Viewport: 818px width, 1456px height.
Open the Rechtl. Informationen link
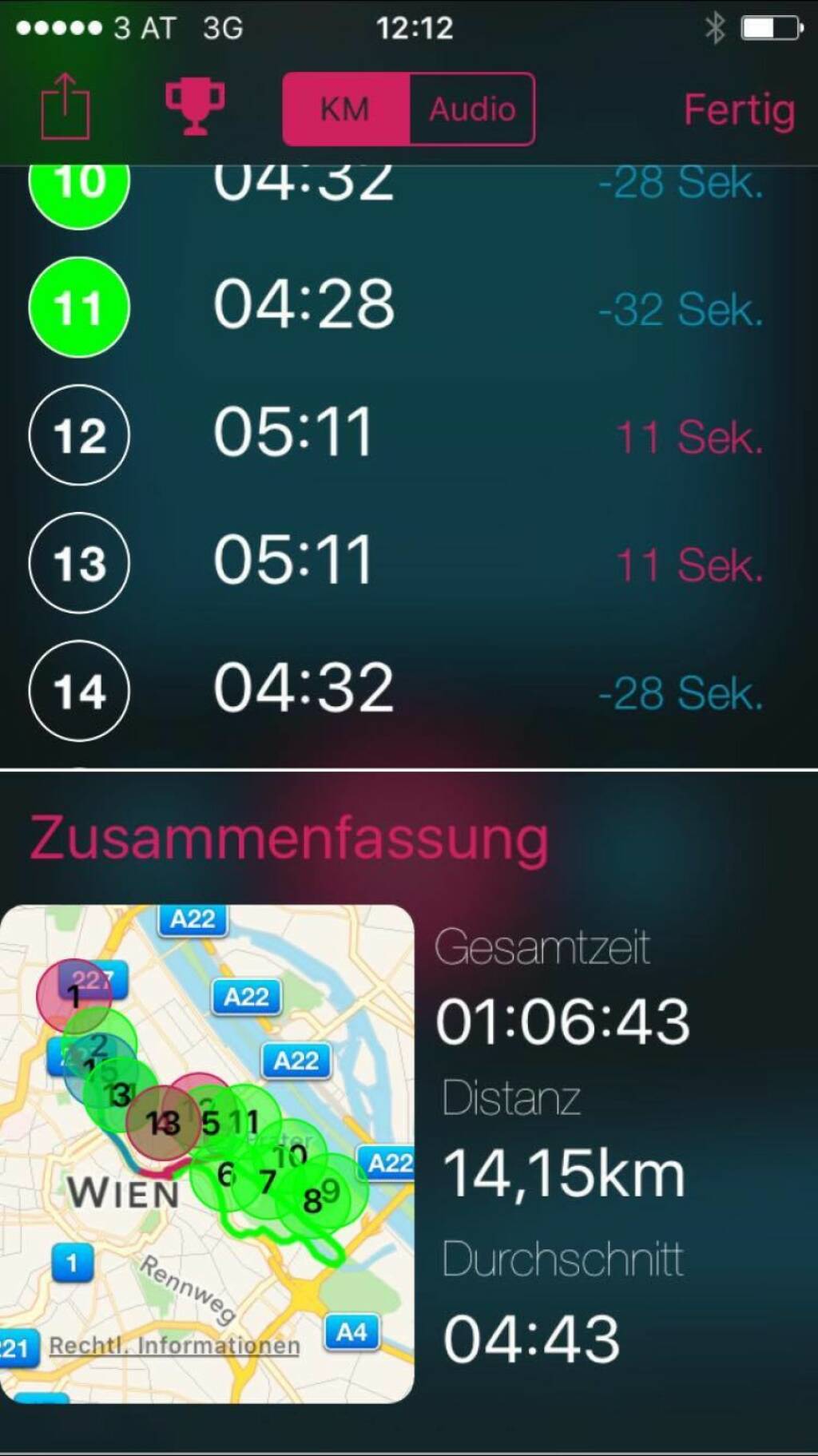(x=174, y=1346)
